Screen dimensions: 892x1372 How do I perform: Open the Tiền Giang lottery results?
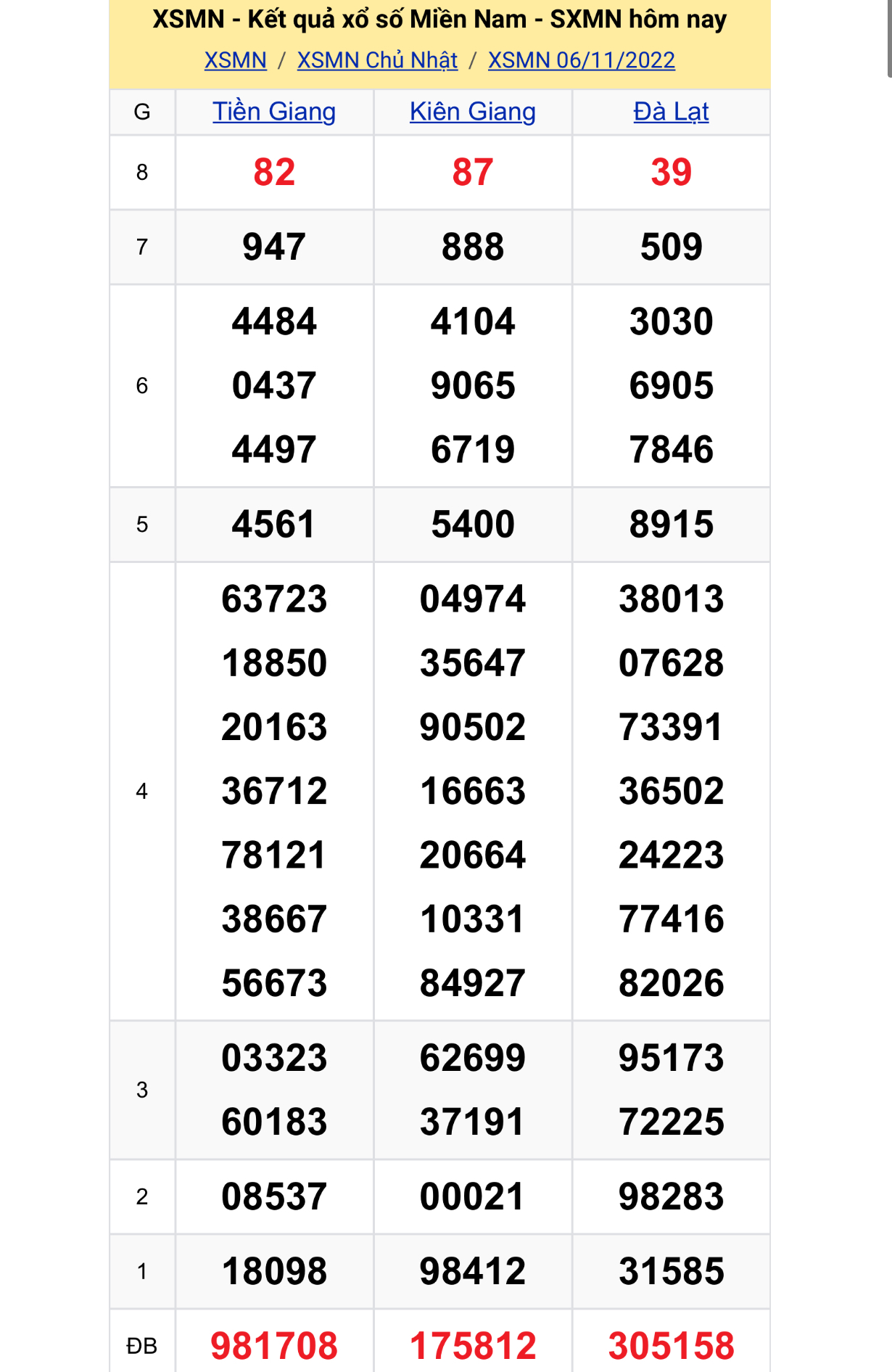pyautogui.click(x=274, y=112)
